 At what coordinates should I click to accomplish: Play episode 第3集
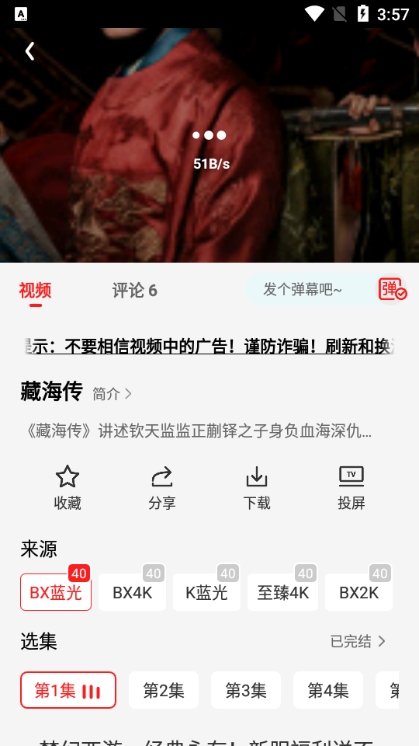(x=246, y=690)
